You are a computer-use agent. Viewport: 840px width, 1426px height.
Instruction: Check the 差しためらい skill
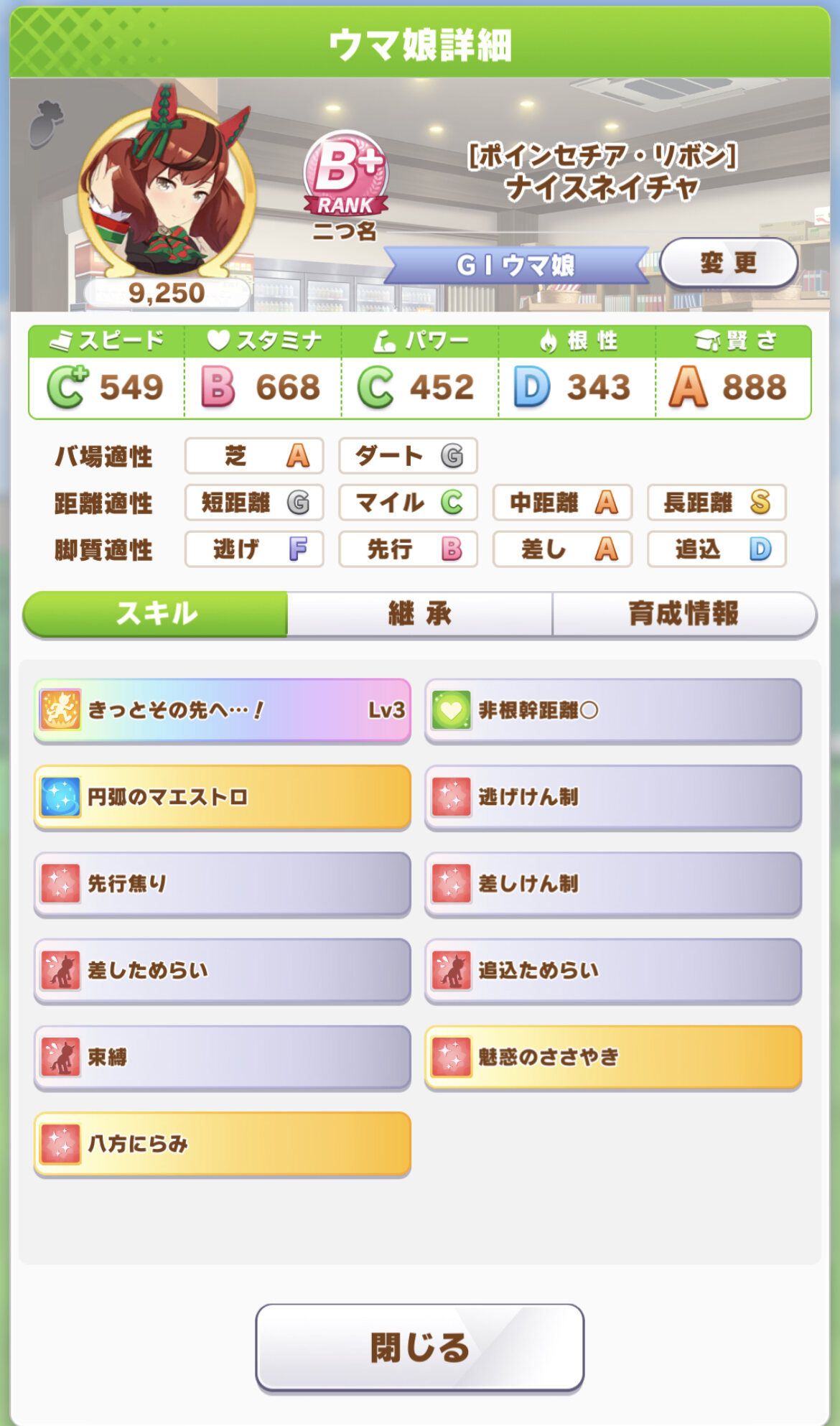[223, 971]
